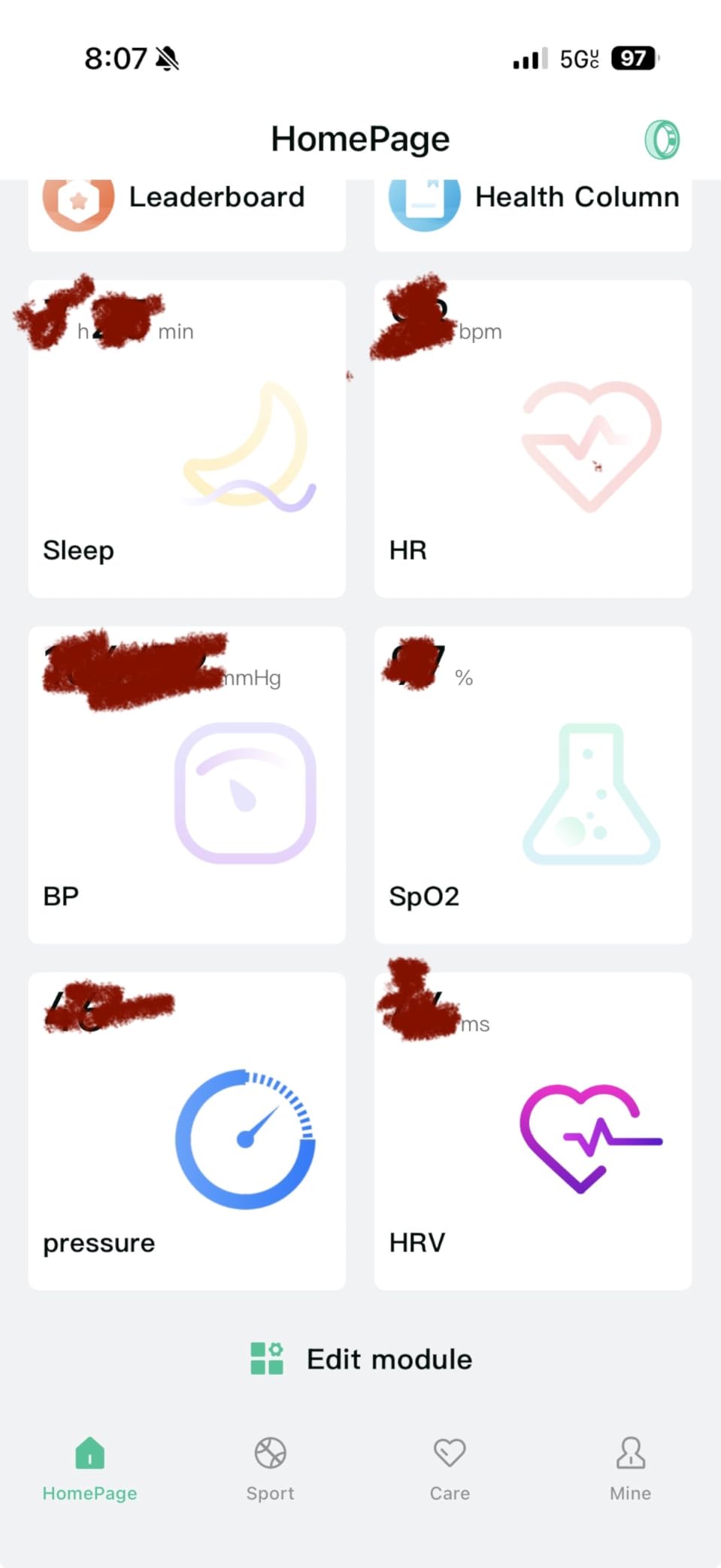Click the Care heart icon in navigation
721x1568 pixels.
pos(450,1453)
